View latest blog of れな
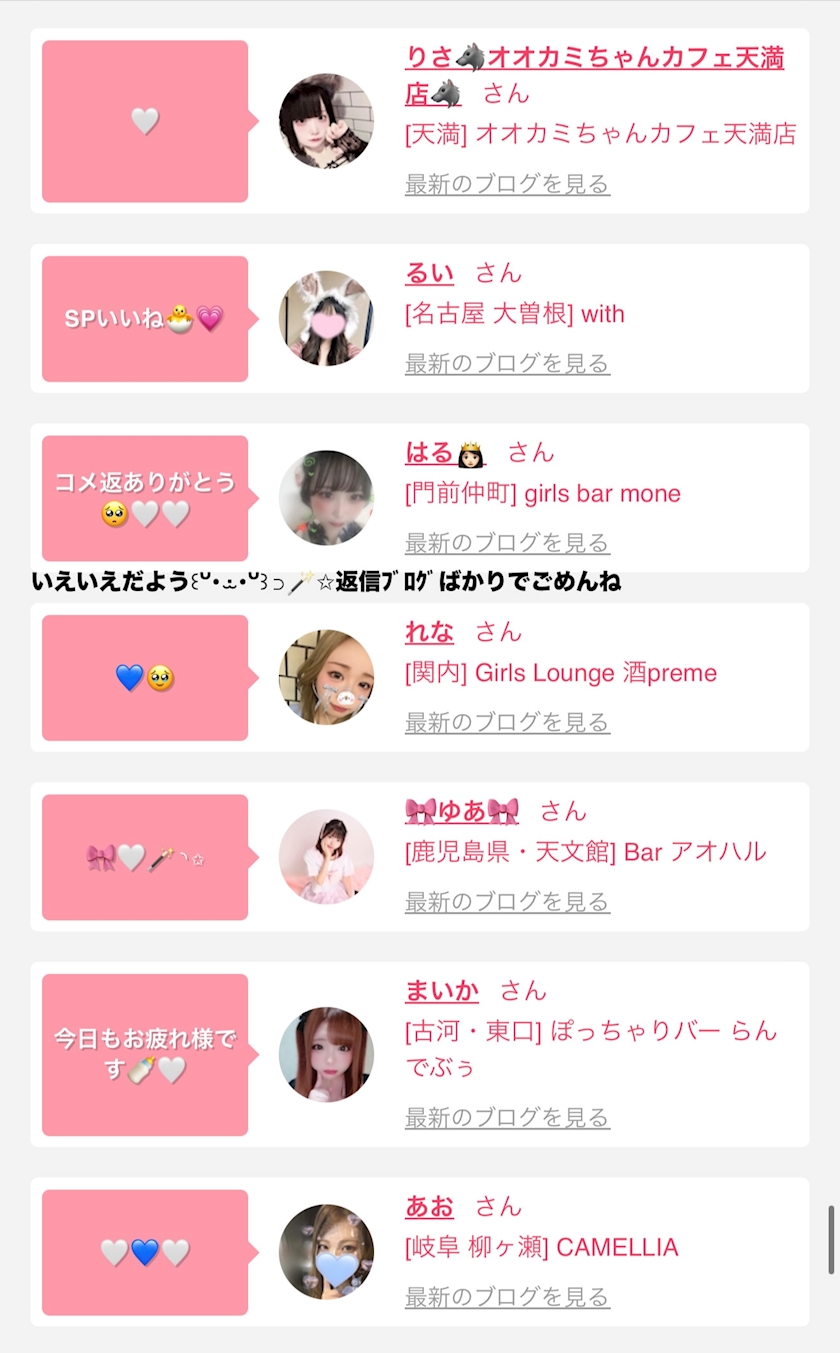The image size is (840, 1353). 507,722
